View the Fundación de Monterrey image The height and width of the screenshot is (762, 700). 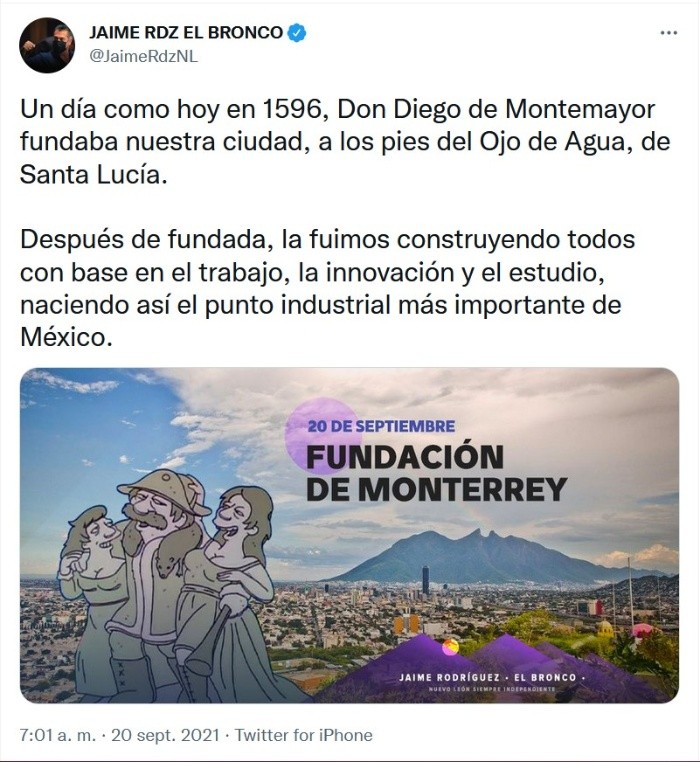click(349, 535)
